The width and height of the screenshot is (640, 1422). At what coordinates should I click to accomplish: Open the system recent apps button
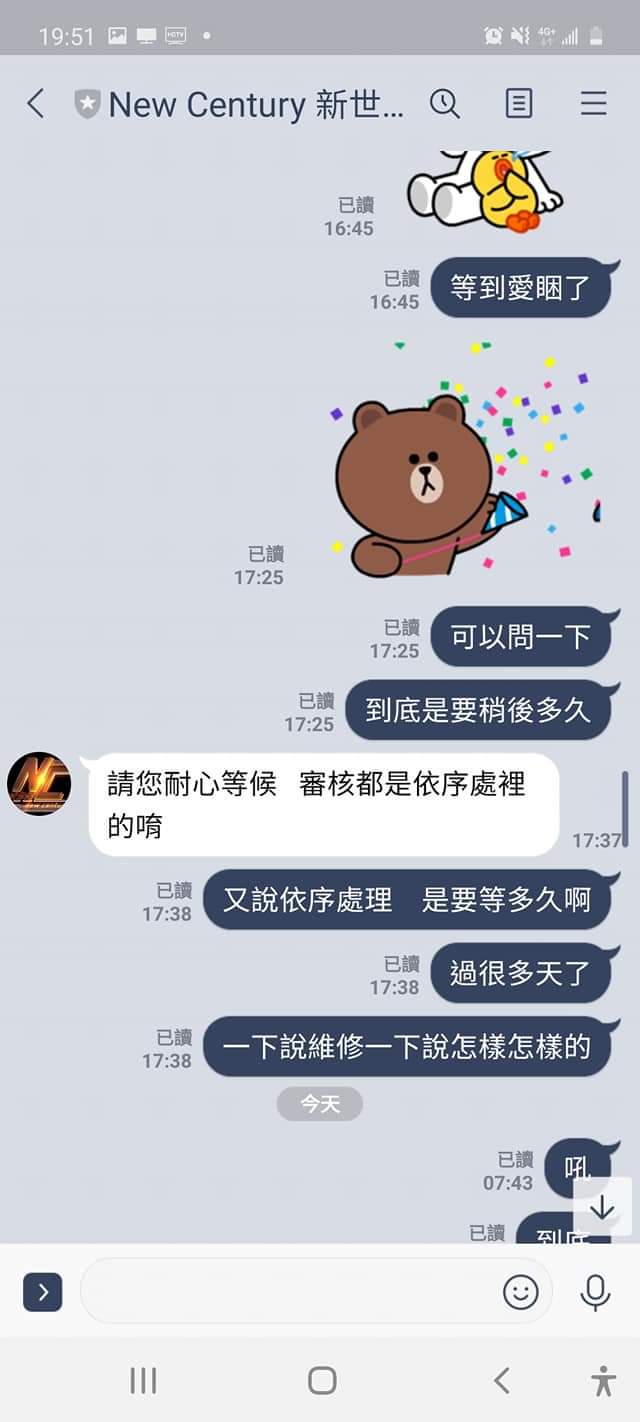coord(143,1381)
